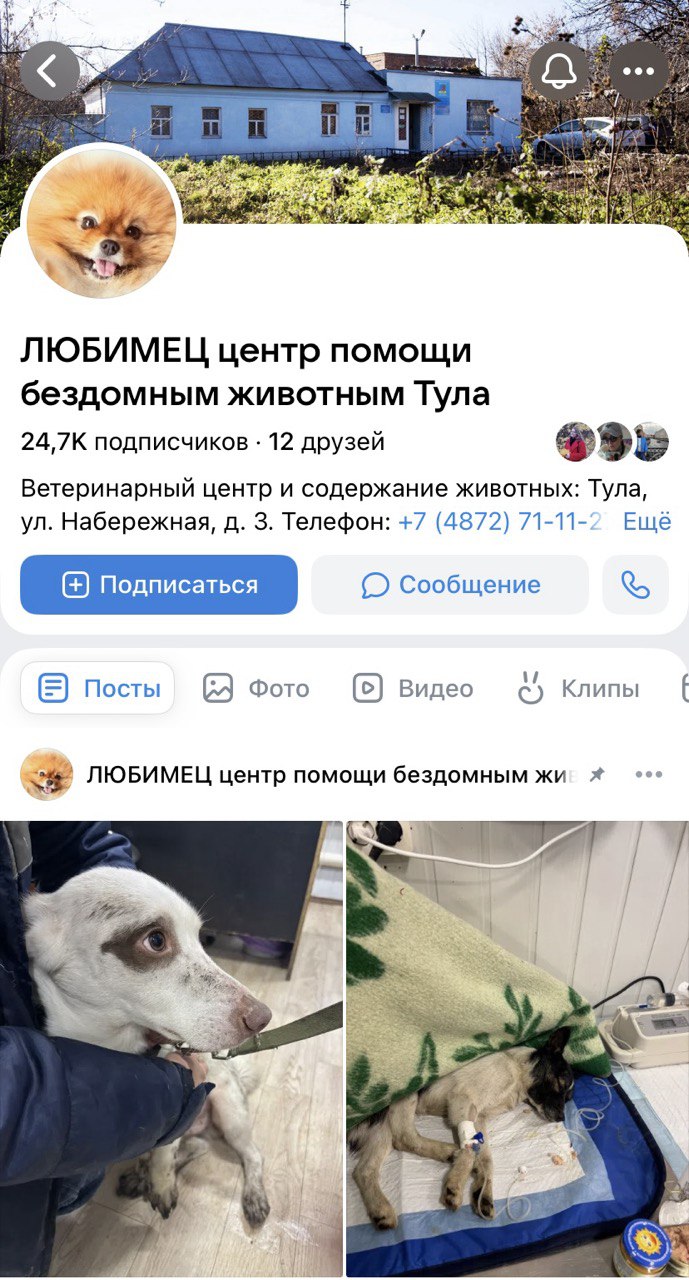Viewport: 689px width, 1280px height.
Task: Subscribe with the Подписаться button
Action: click(x=159, y=585)
